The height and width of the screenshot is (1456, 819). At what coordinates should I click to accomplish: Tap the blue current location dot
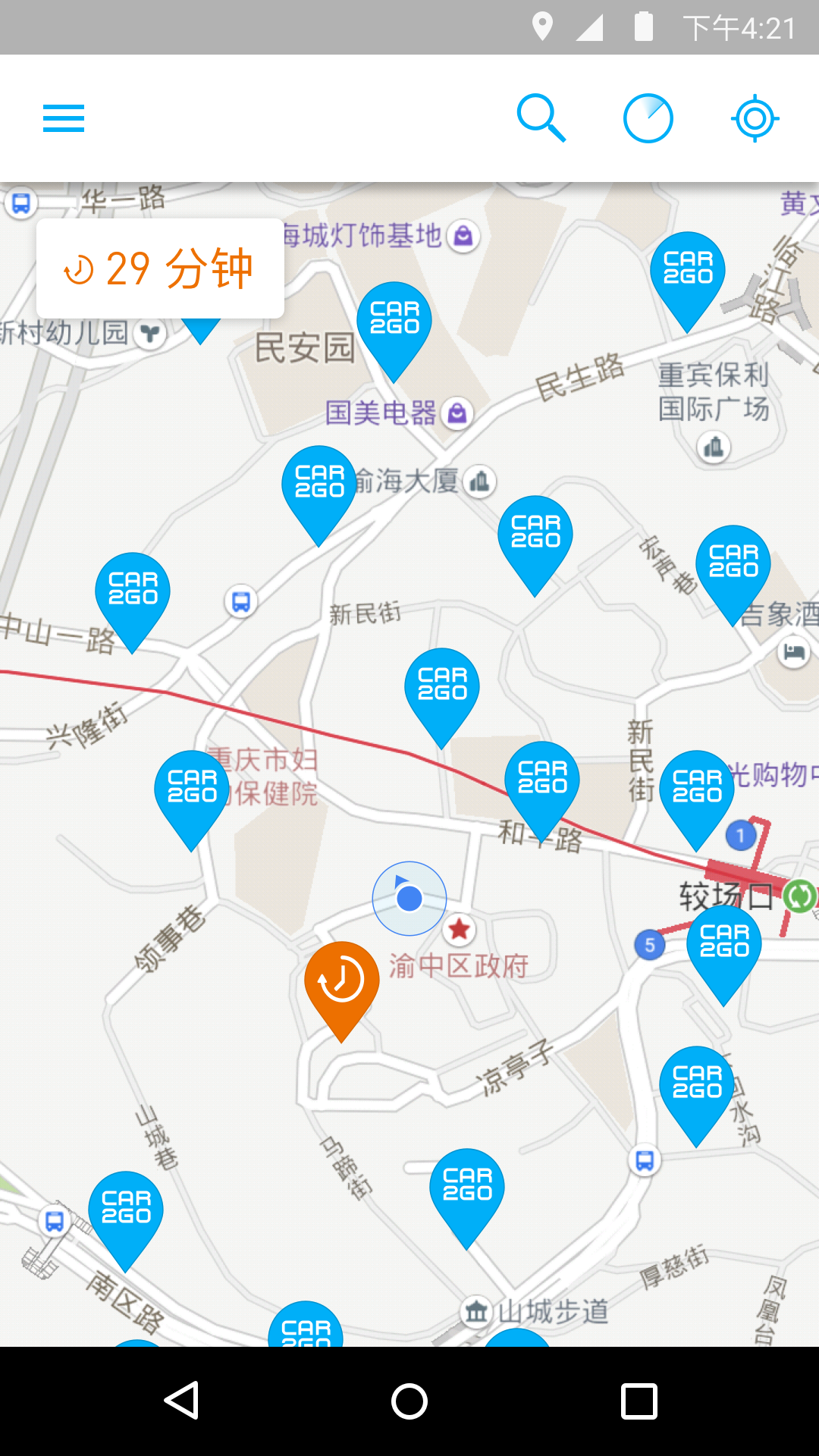(x=409, y=899)
